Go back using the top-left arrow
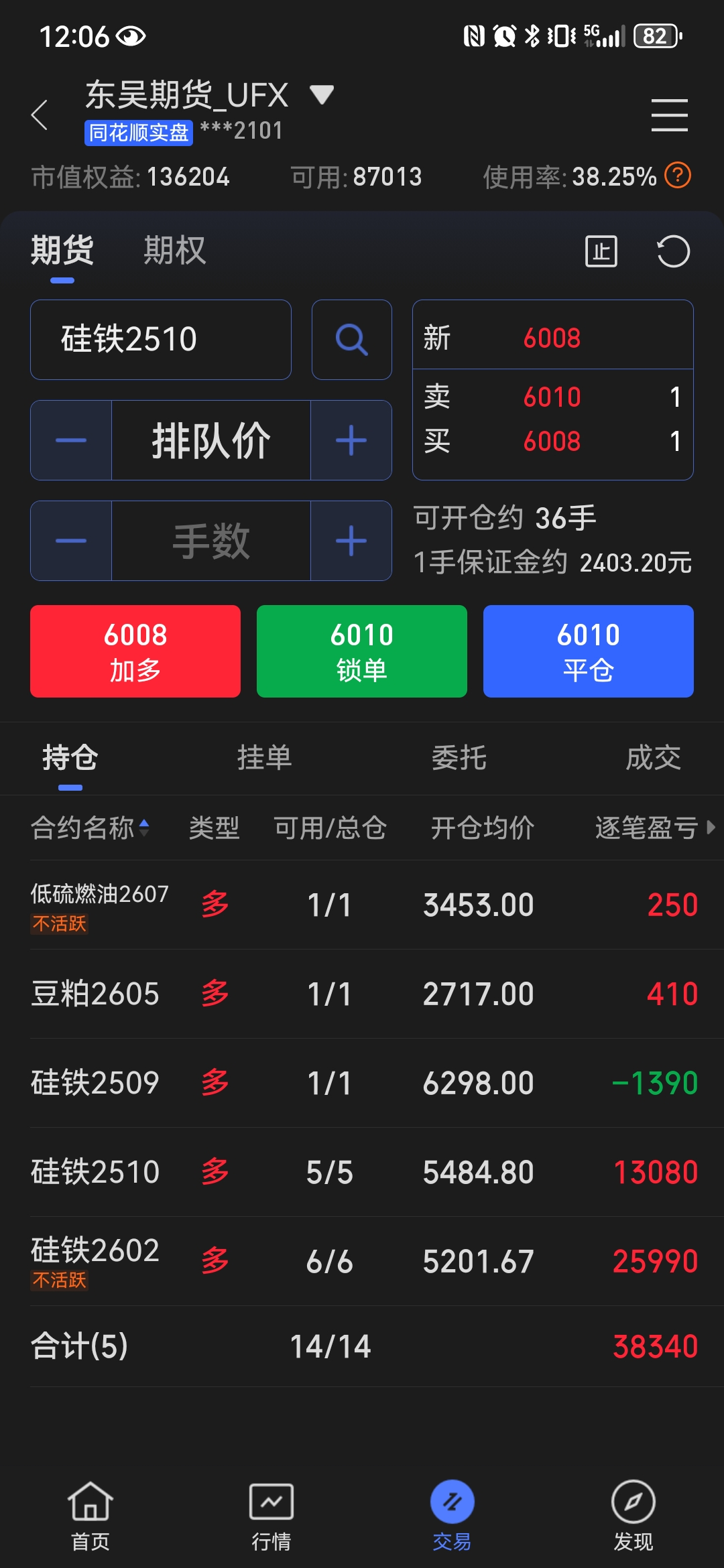This screenshot has width=724, height=1568. (x=40, y=115)
